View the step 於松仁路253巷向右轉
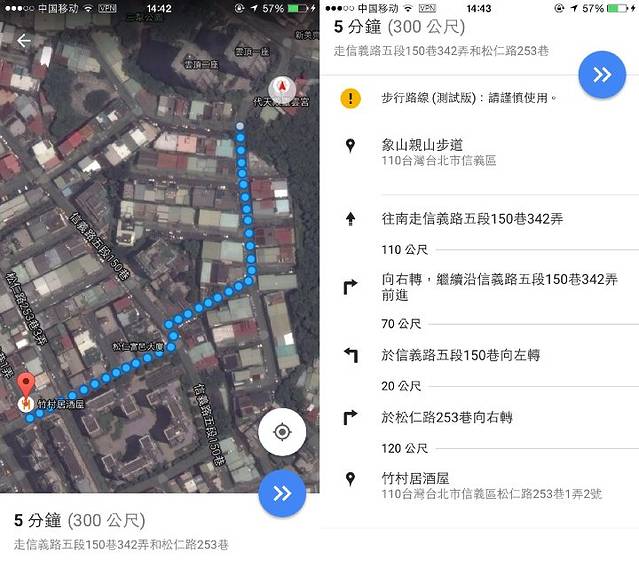 [x=480, y=417]
